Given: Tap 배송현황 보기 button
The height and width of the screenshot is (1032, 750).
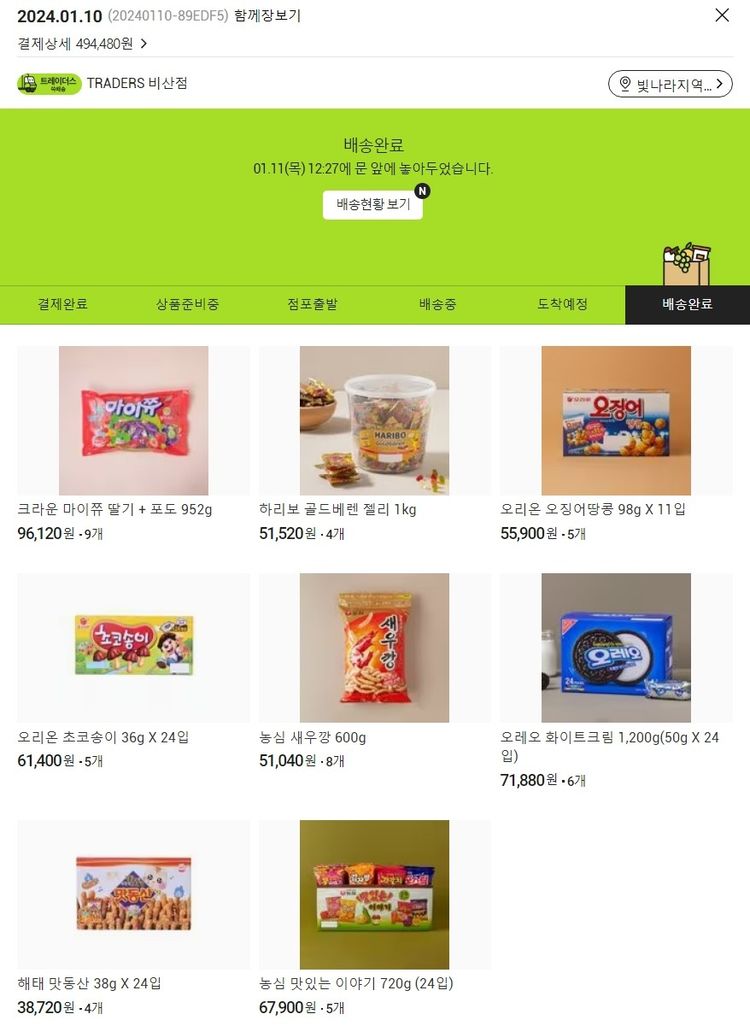Looking at the screenshot, I should point(373,204).
